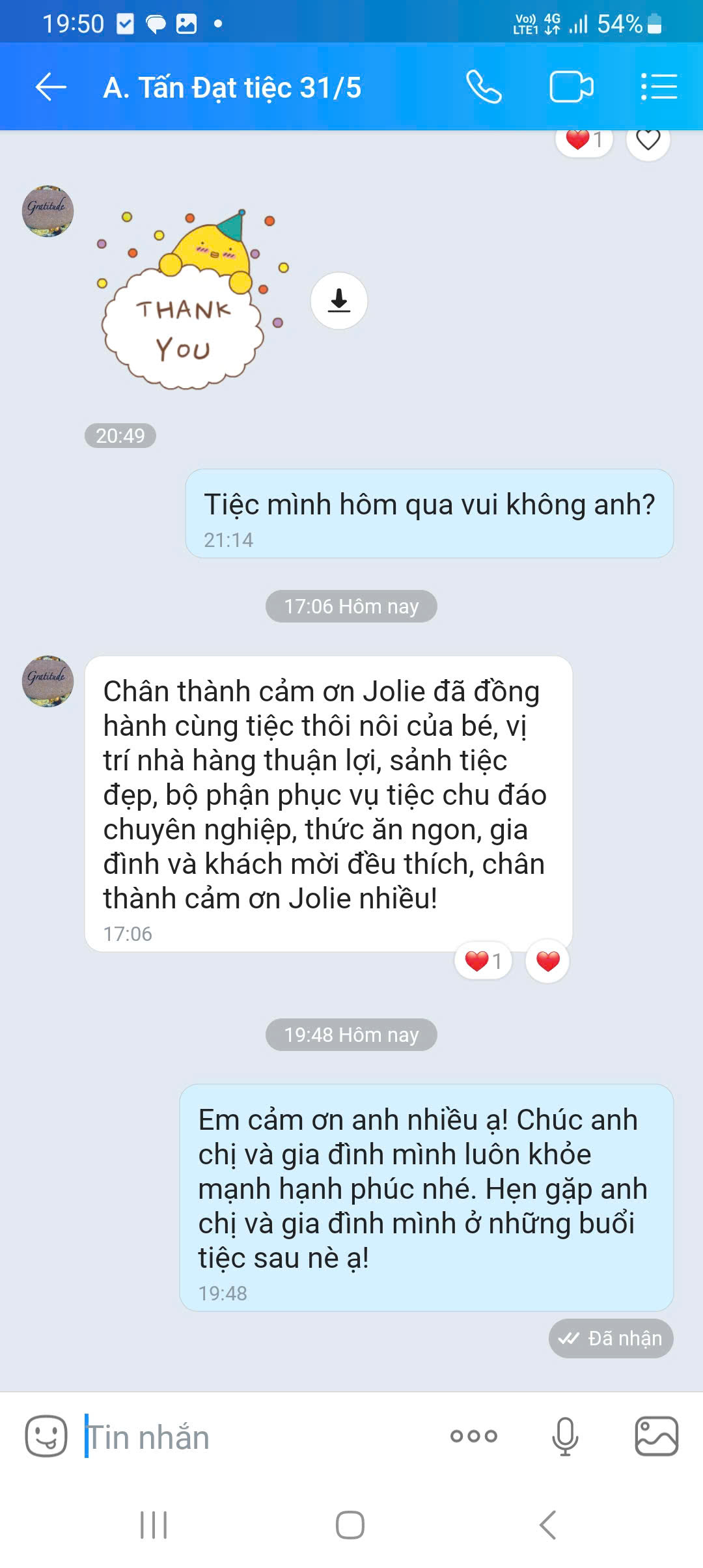
Task: Open recent apps from navigation bar
Action: (154, 1525)
